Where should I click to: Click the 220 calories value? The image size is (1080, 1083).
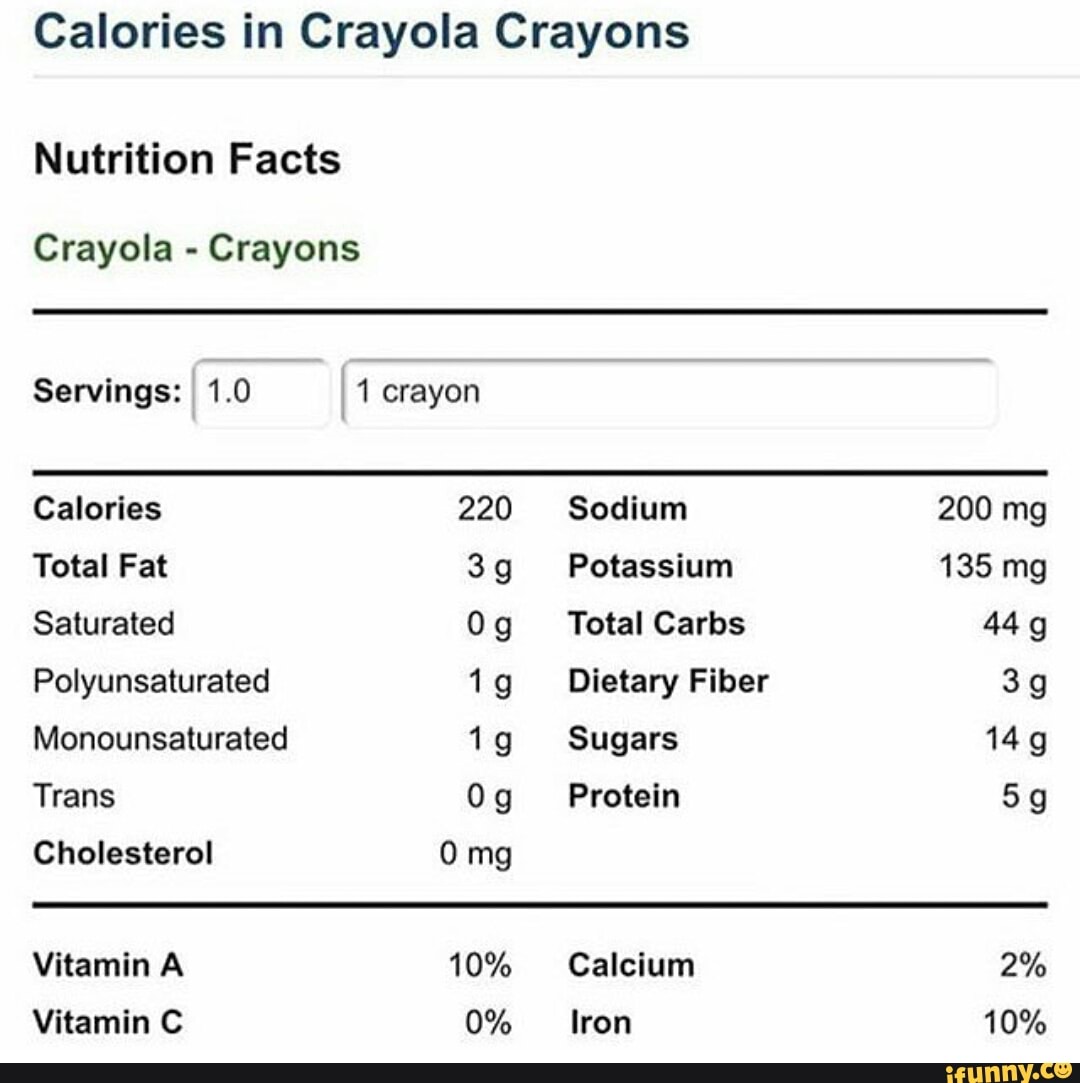click(483, 508)
